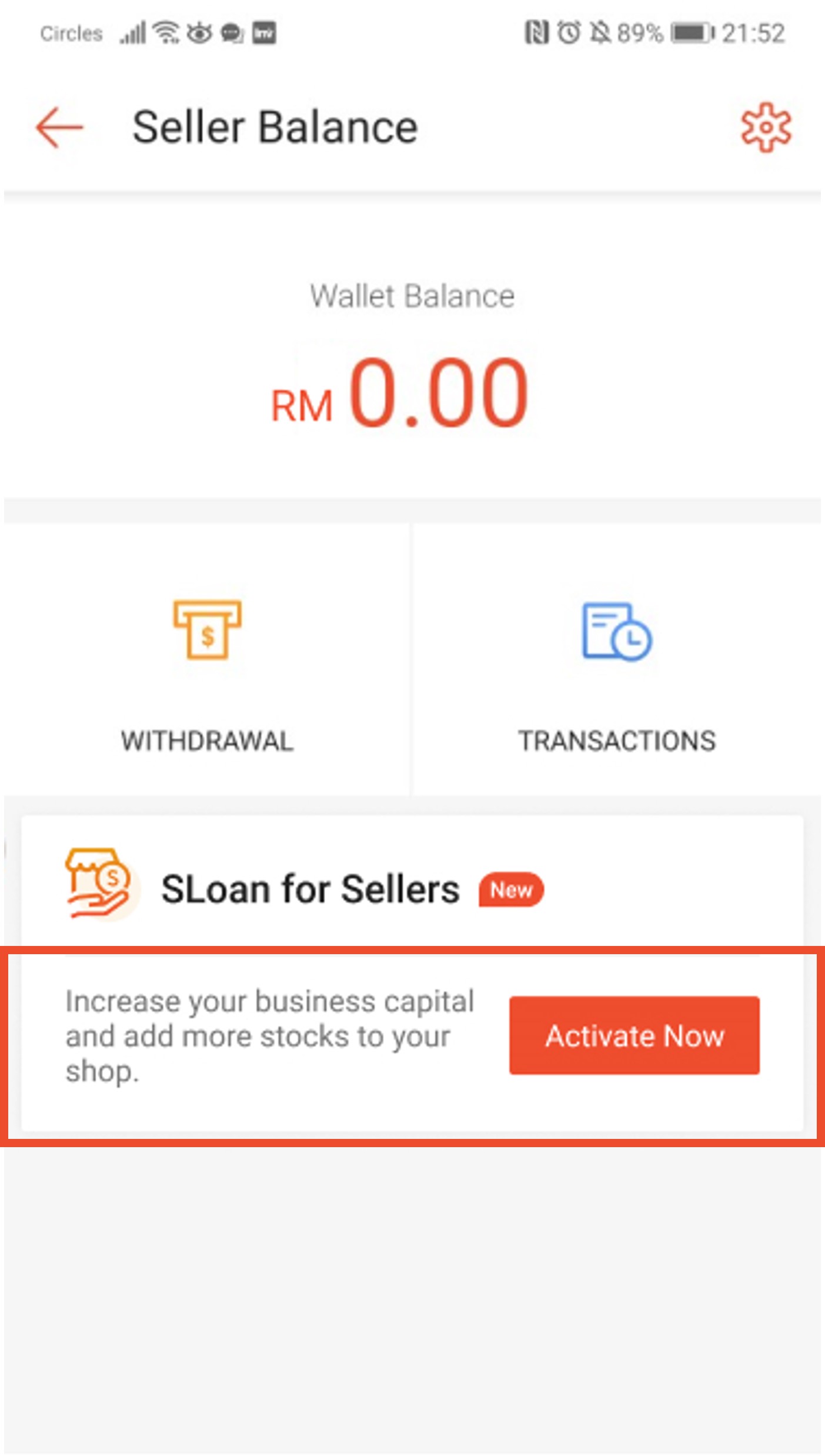
Task: Tap the NFC icon in status bar
Action: tap(537, 34)
